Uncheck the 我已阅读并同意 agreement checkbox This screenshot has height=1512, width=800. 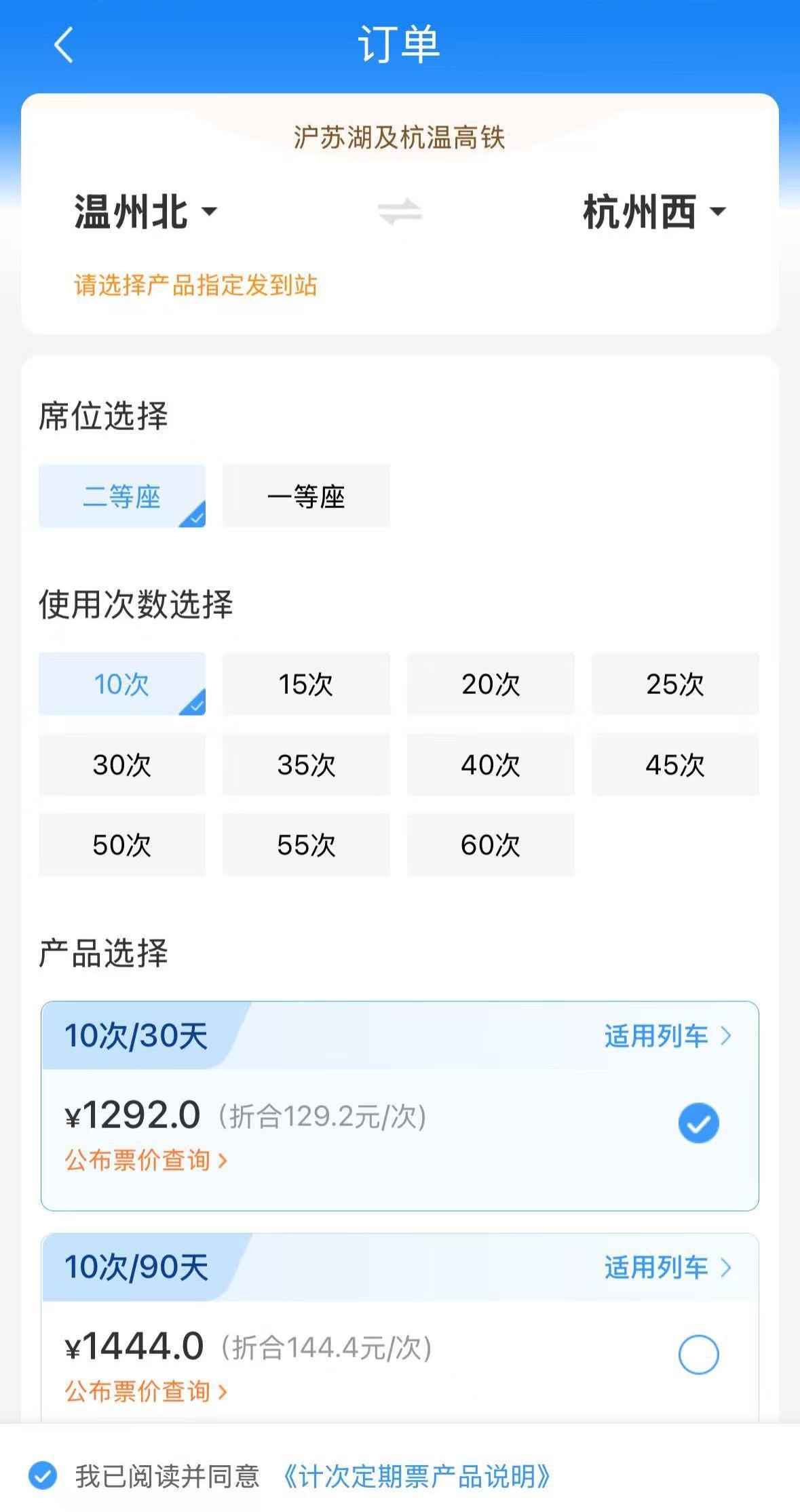click(43, 1475)
